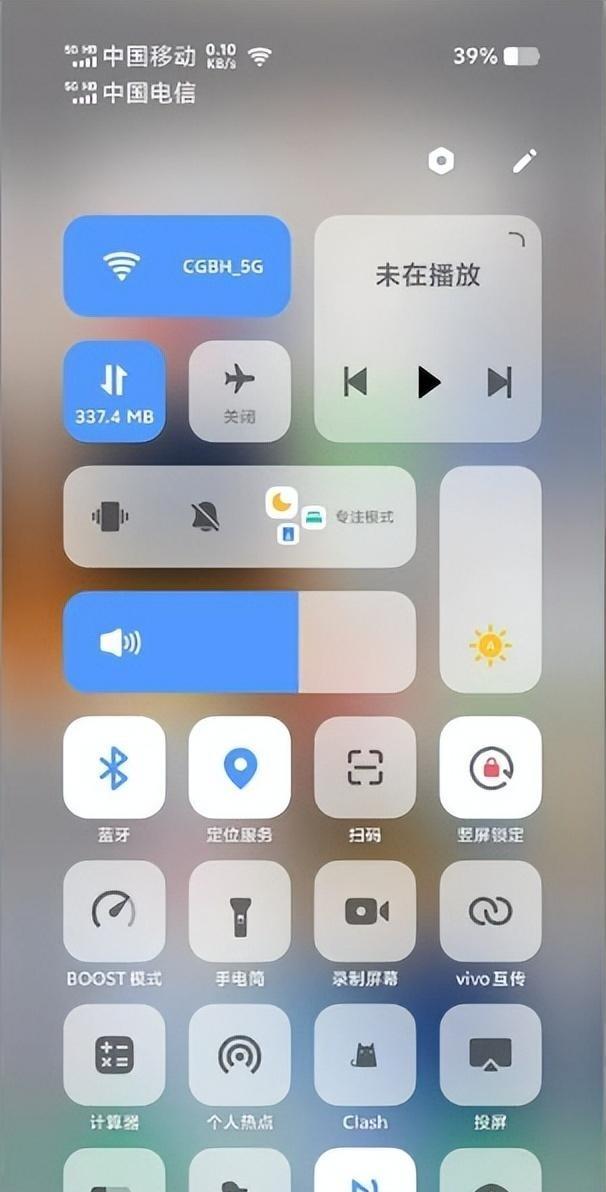The width and height of the screenshot is (606, 1192).
Task: Disable 定位服务 location services
Action: click(239, 768)
